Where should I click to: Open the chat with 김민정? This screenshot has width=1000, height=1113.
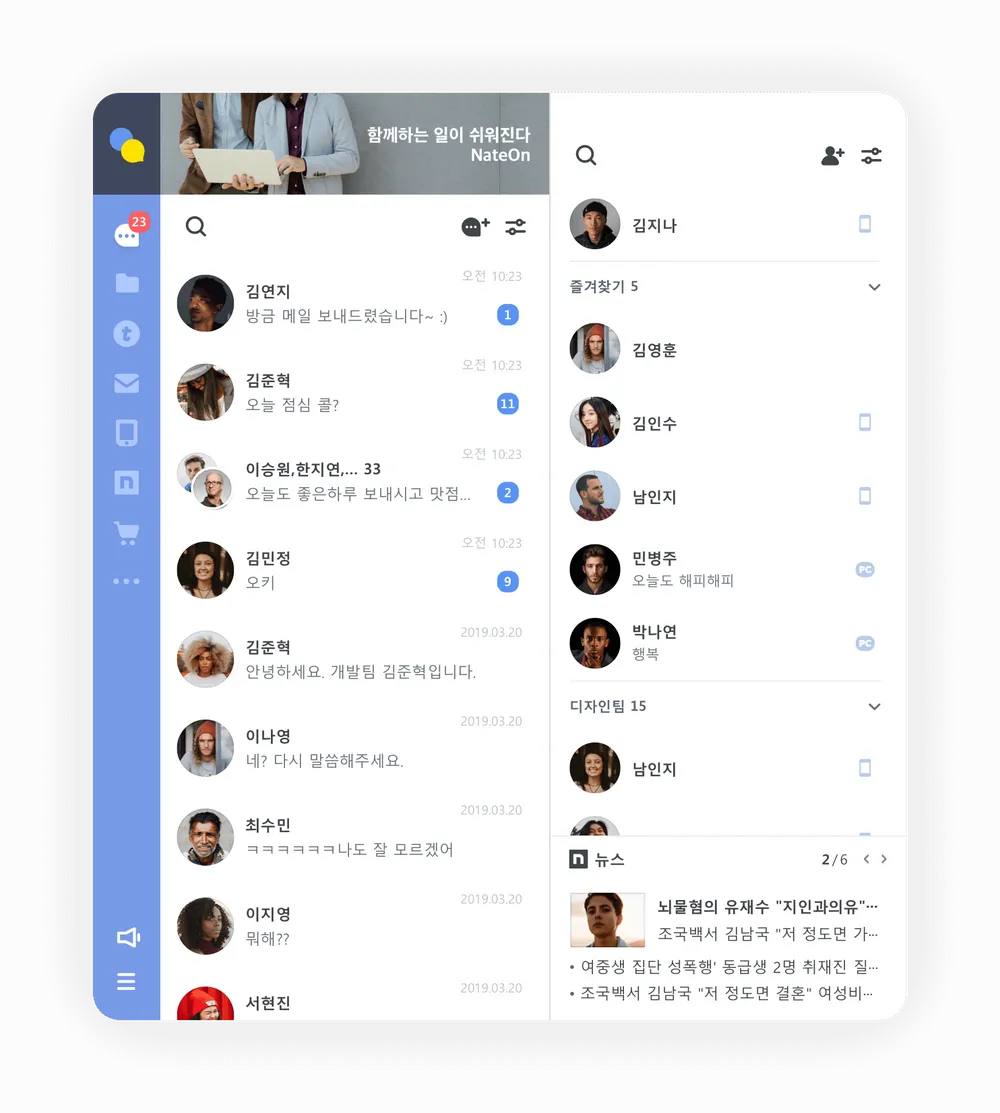(x=350, y=570)
